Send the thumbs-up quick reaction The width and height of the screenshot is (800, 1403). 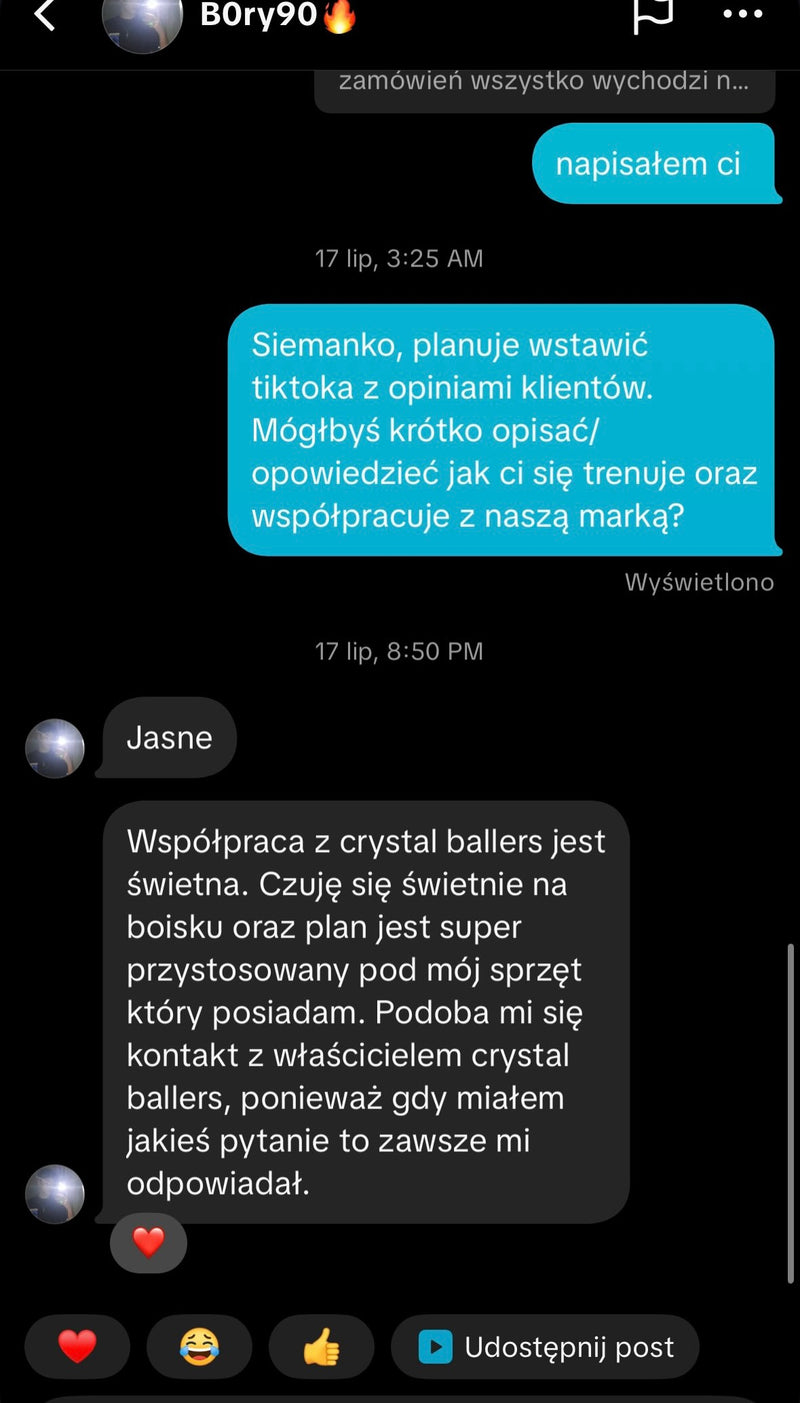click(321, 1347)
